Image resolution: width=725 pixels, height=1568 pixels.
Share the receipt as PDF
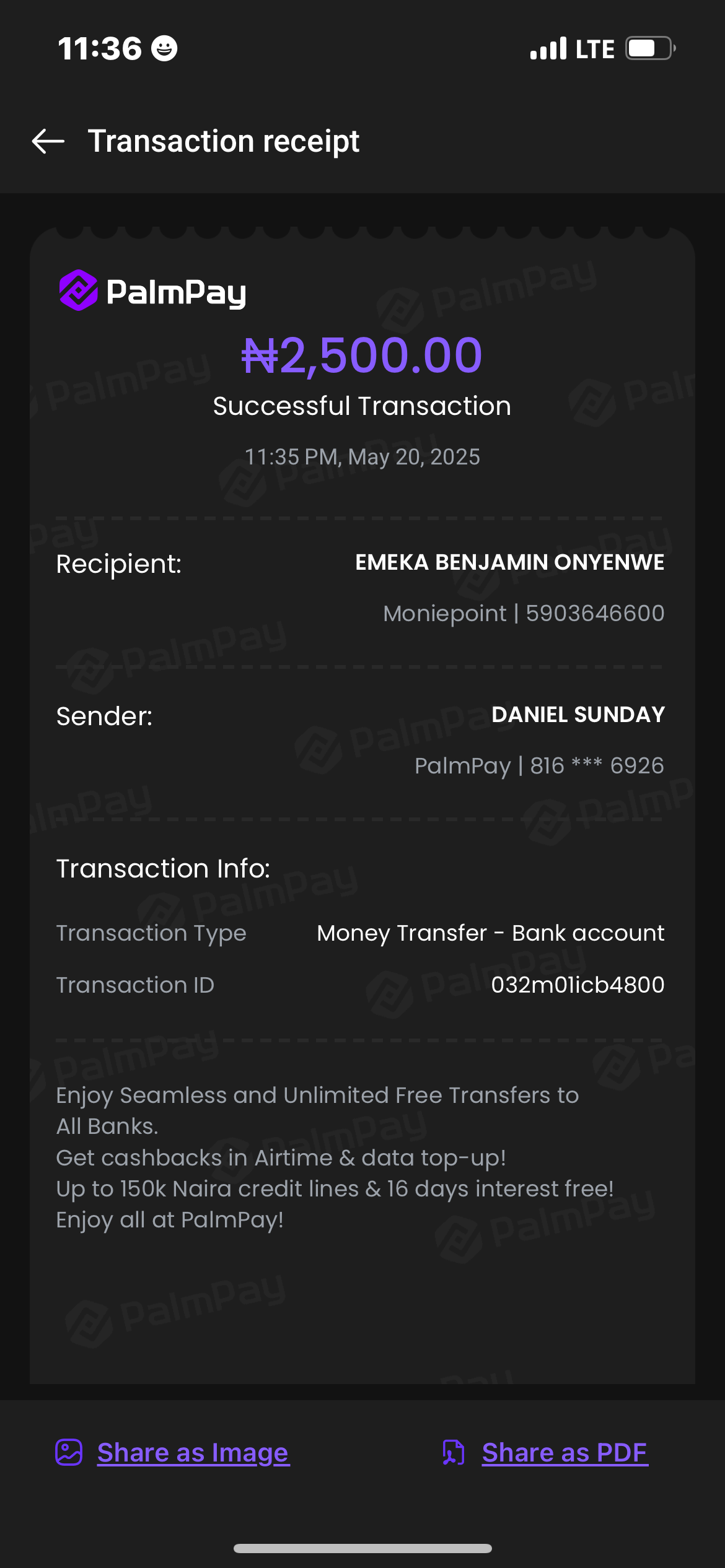pos(564,1453)
